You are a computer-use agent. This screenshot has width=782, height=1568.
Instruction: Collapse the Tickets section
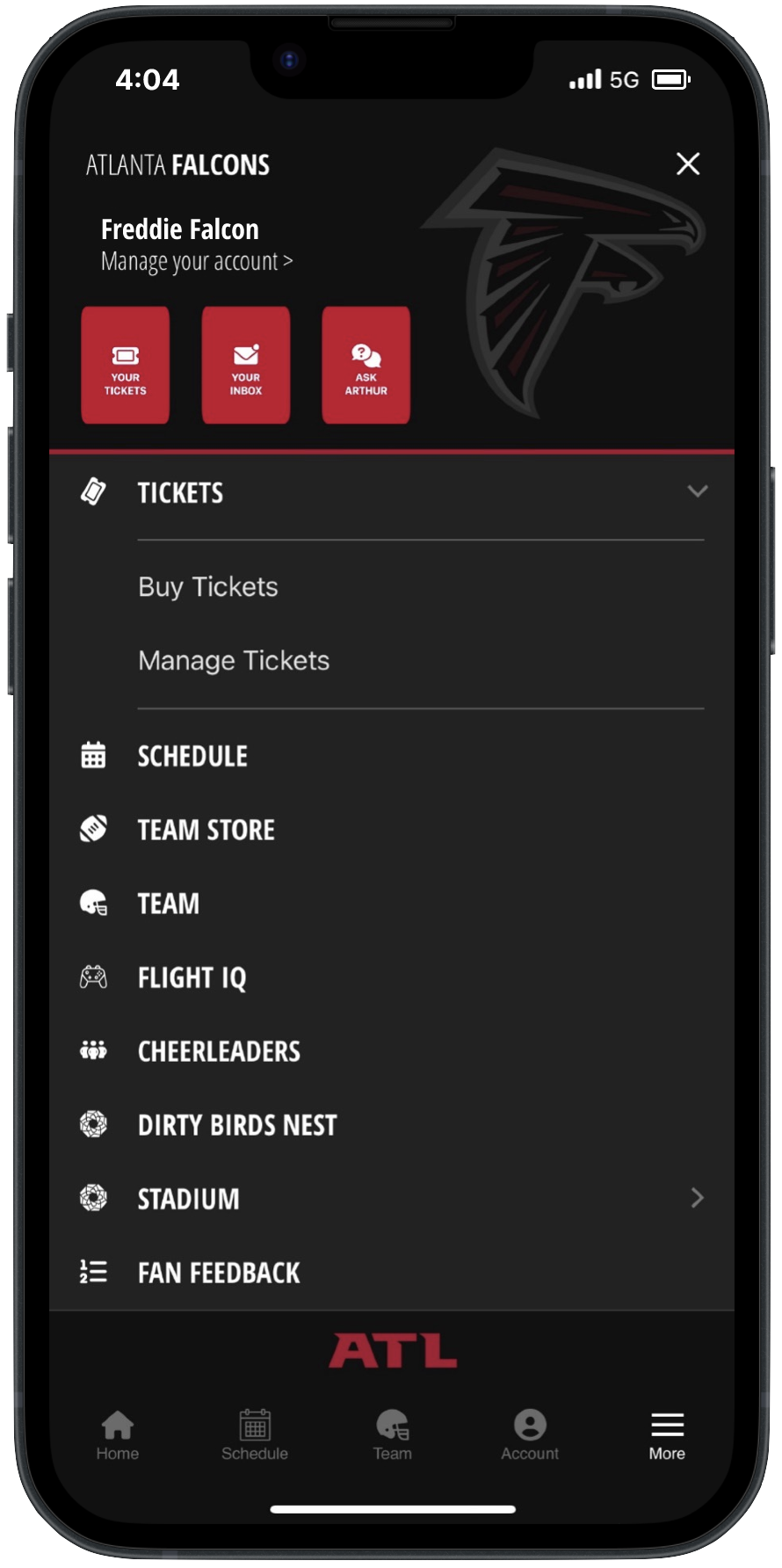click(x=697, y=491)
